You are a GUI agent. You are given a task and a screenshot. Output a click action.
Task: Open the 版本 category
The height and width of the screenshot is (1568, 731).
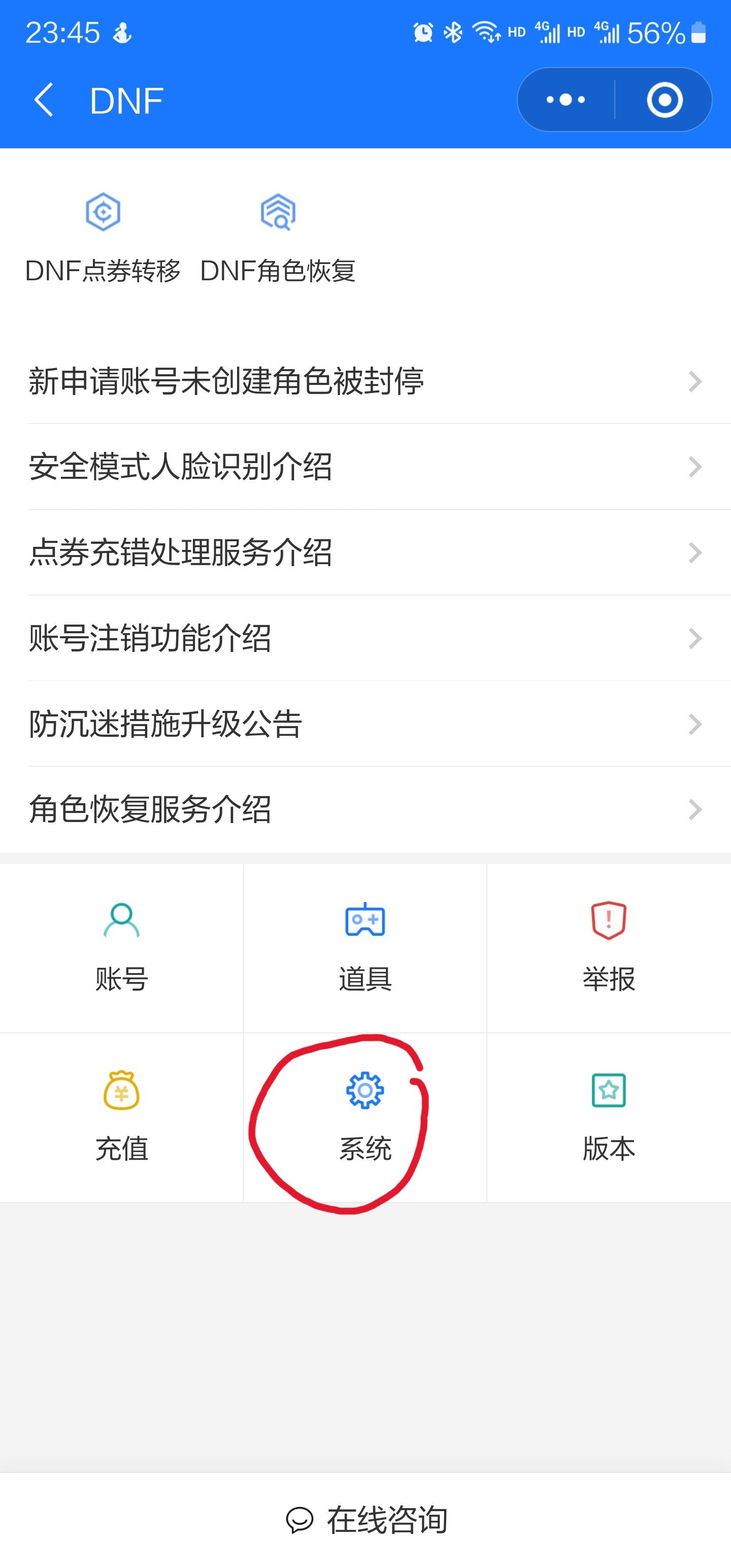coord(609,1117)
